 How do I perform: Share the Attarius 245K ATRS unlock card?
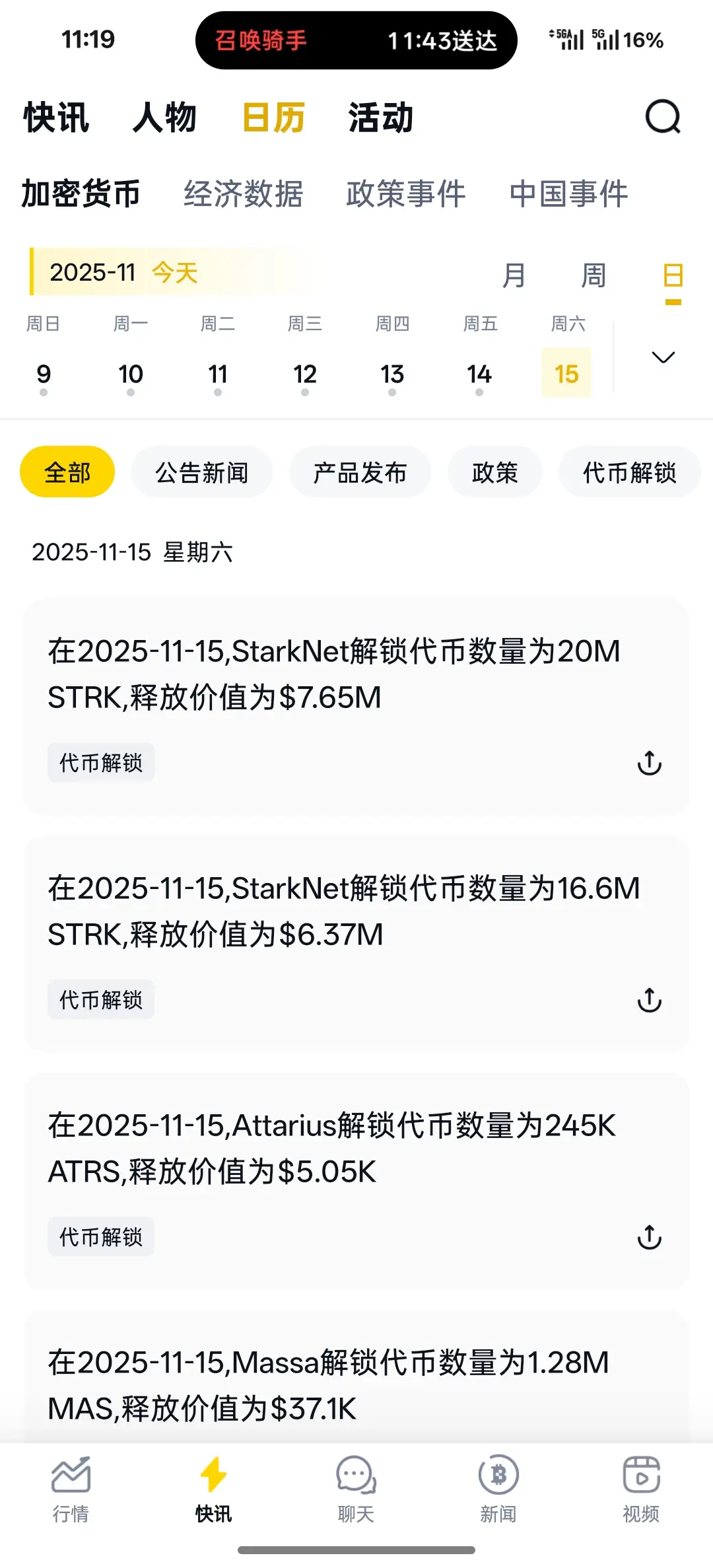(x=650, y=1236)
